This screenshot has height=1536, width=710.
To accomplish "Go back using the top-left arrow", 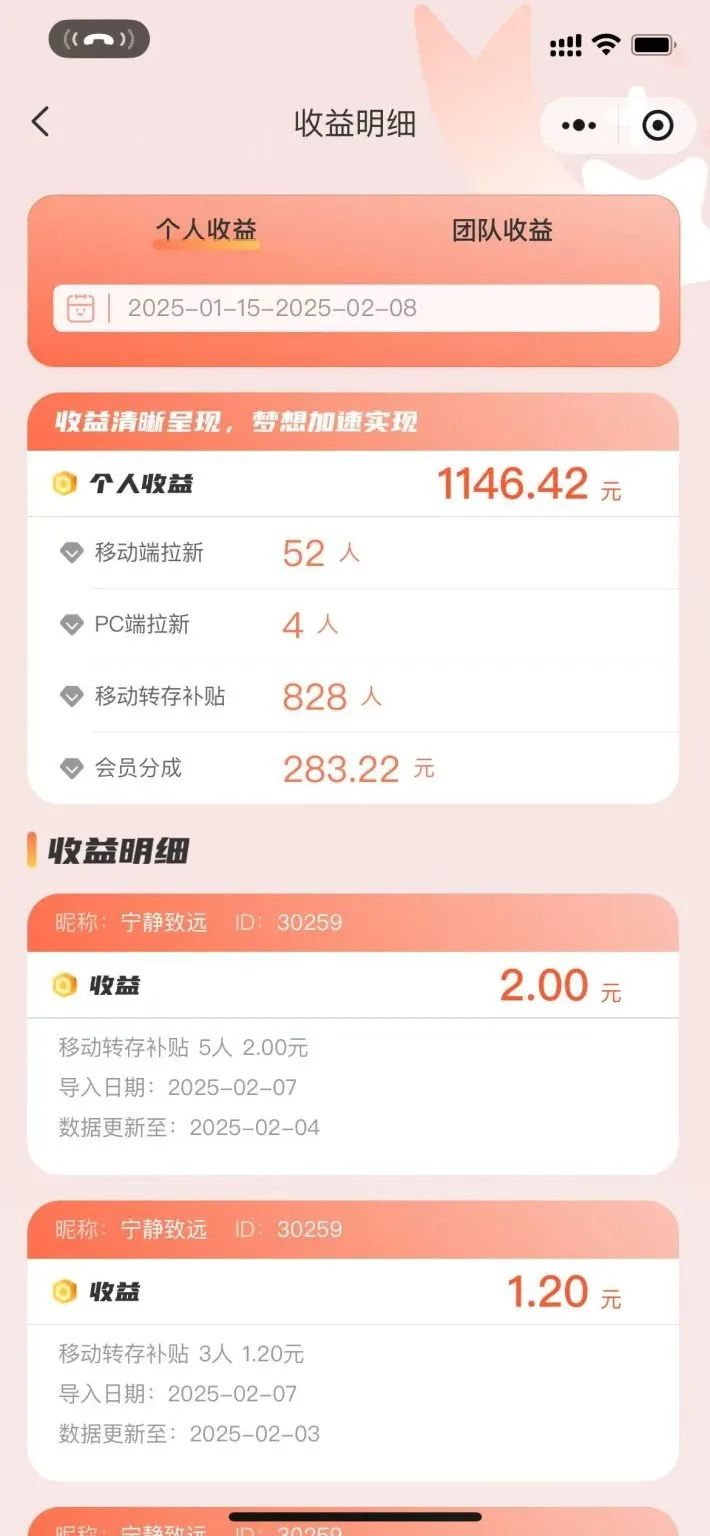I will 40,123.
